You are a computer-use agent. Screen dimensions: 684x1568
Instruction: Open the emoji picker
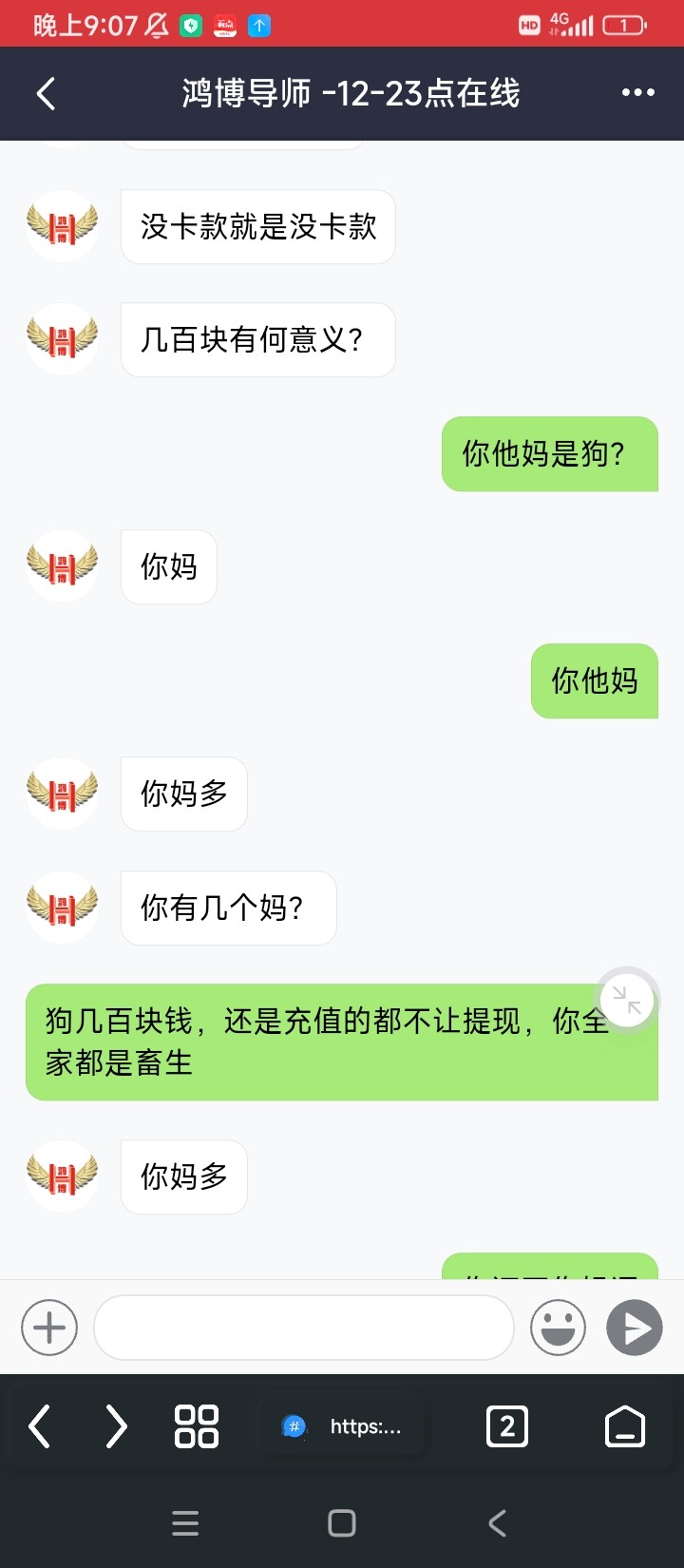pyautogui.click(x=558, y=1327)
